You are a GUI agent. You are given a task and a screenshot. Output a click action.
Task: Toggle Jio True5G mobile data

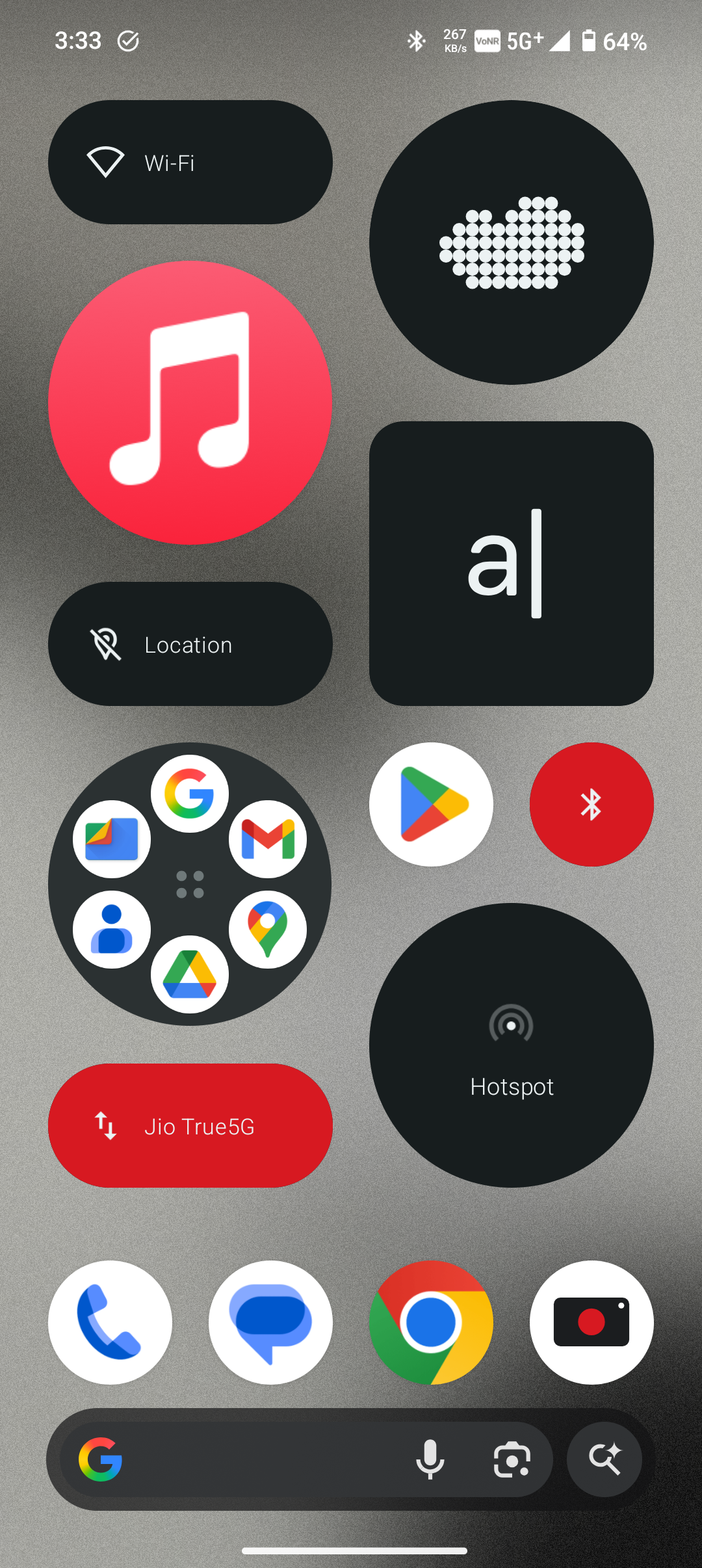[x=190, y=1126]
